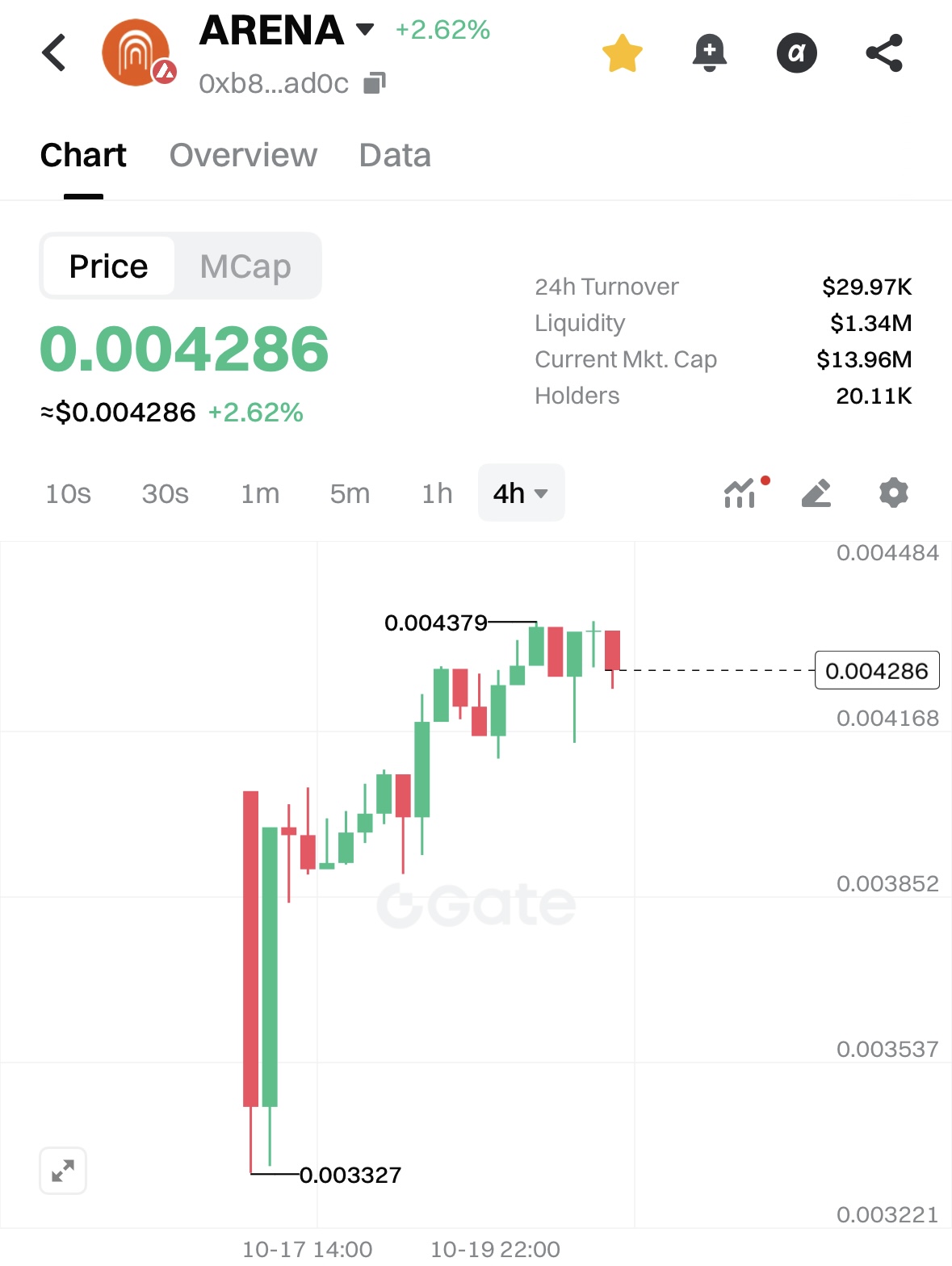Open the chart drawing tool
This screenshot has height=1266, width=952.
coord(816,493)
